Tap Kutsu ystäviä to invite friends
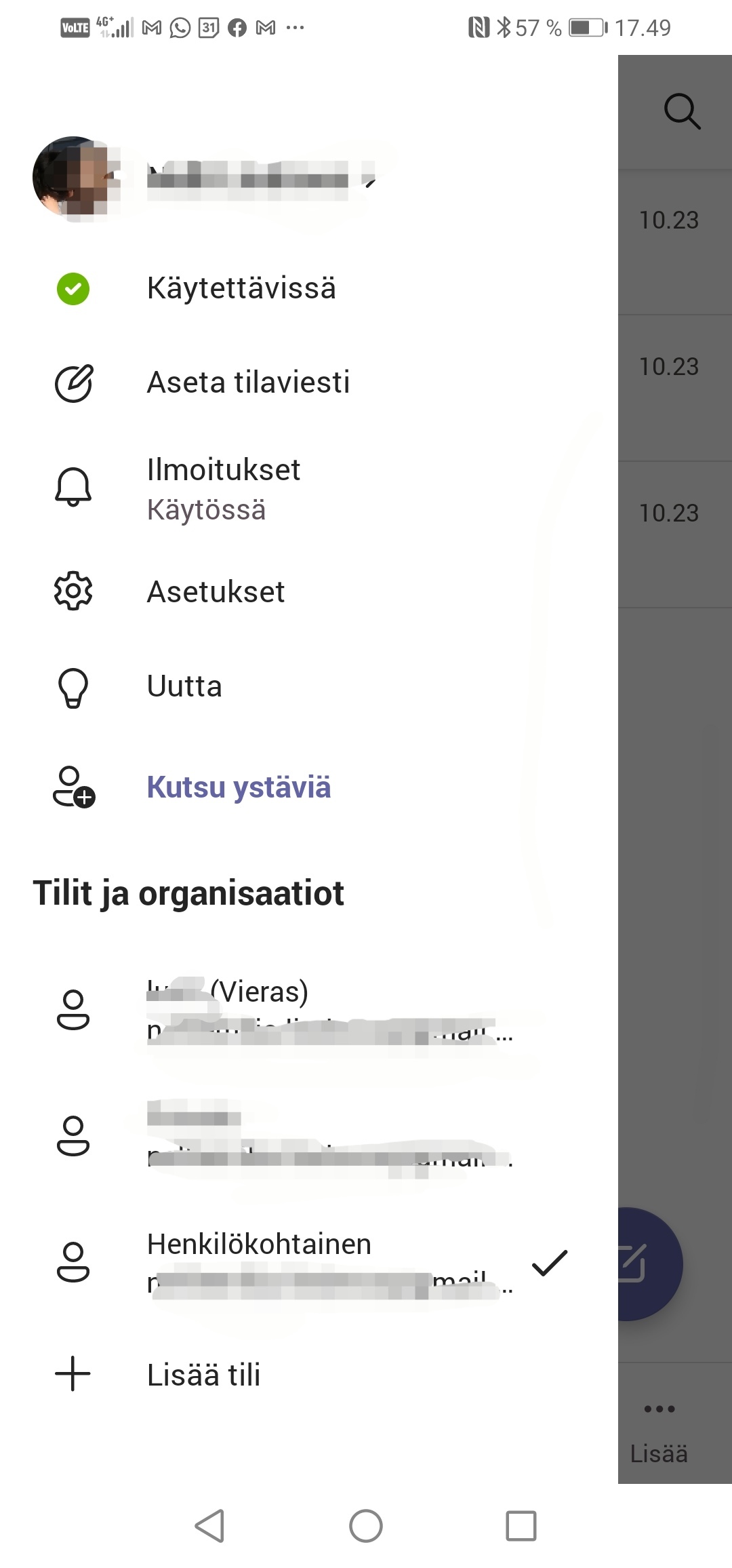Viewport: 732px width, 1568px height. coord(239,787)
